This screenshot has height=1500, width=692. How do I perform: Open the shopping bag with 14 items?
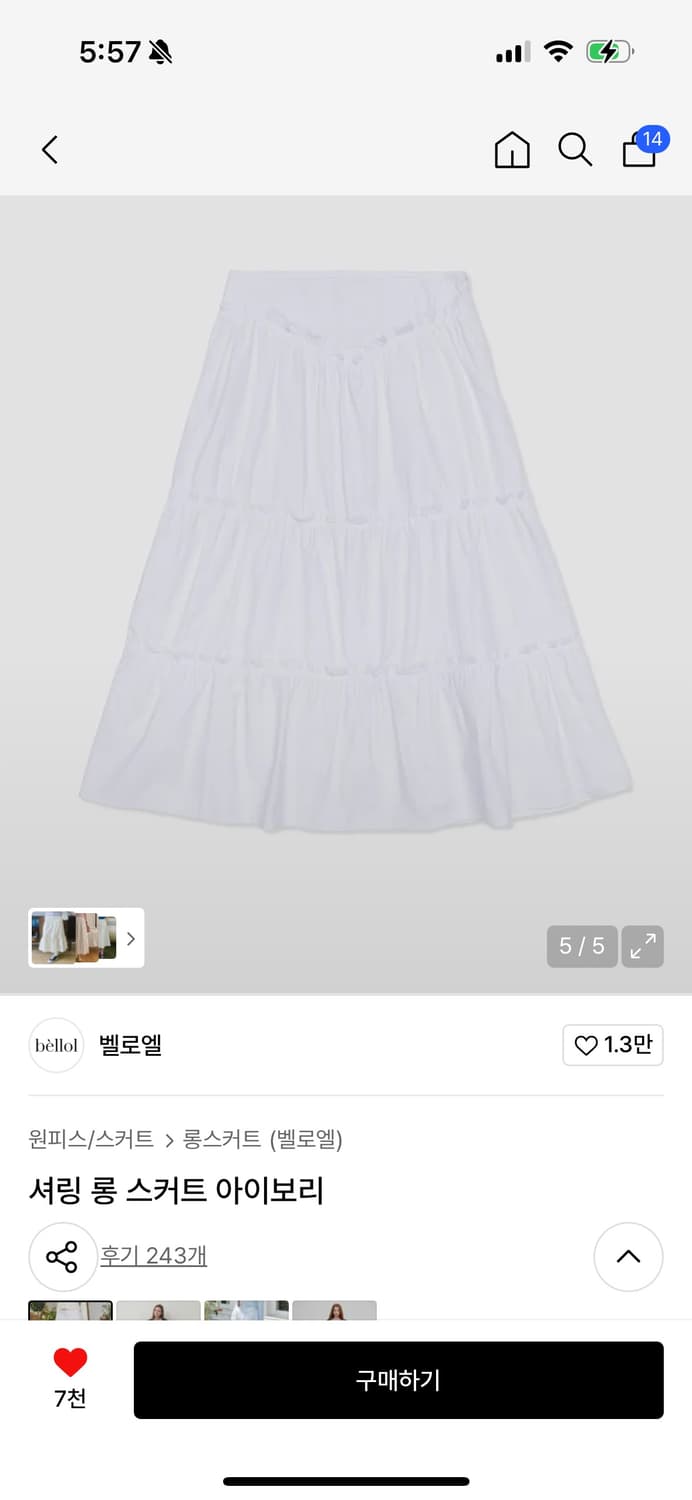(640, 150)
